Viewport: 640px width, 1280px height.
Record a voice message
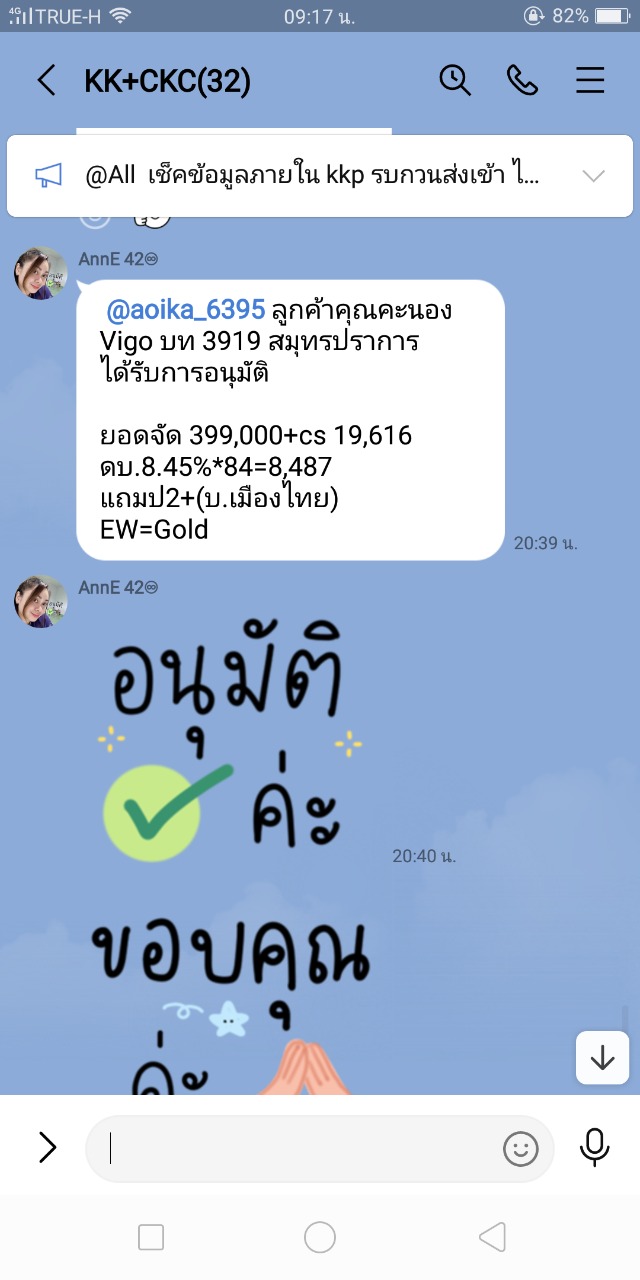coord(594,1148)
